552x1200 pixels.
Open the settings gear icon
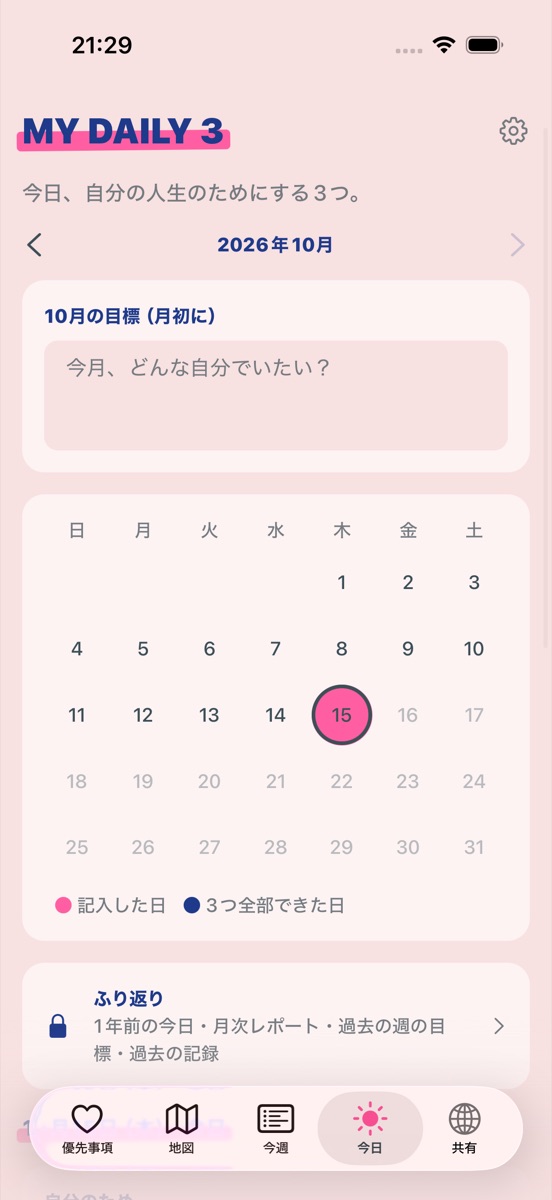click(x=513, y=131)
